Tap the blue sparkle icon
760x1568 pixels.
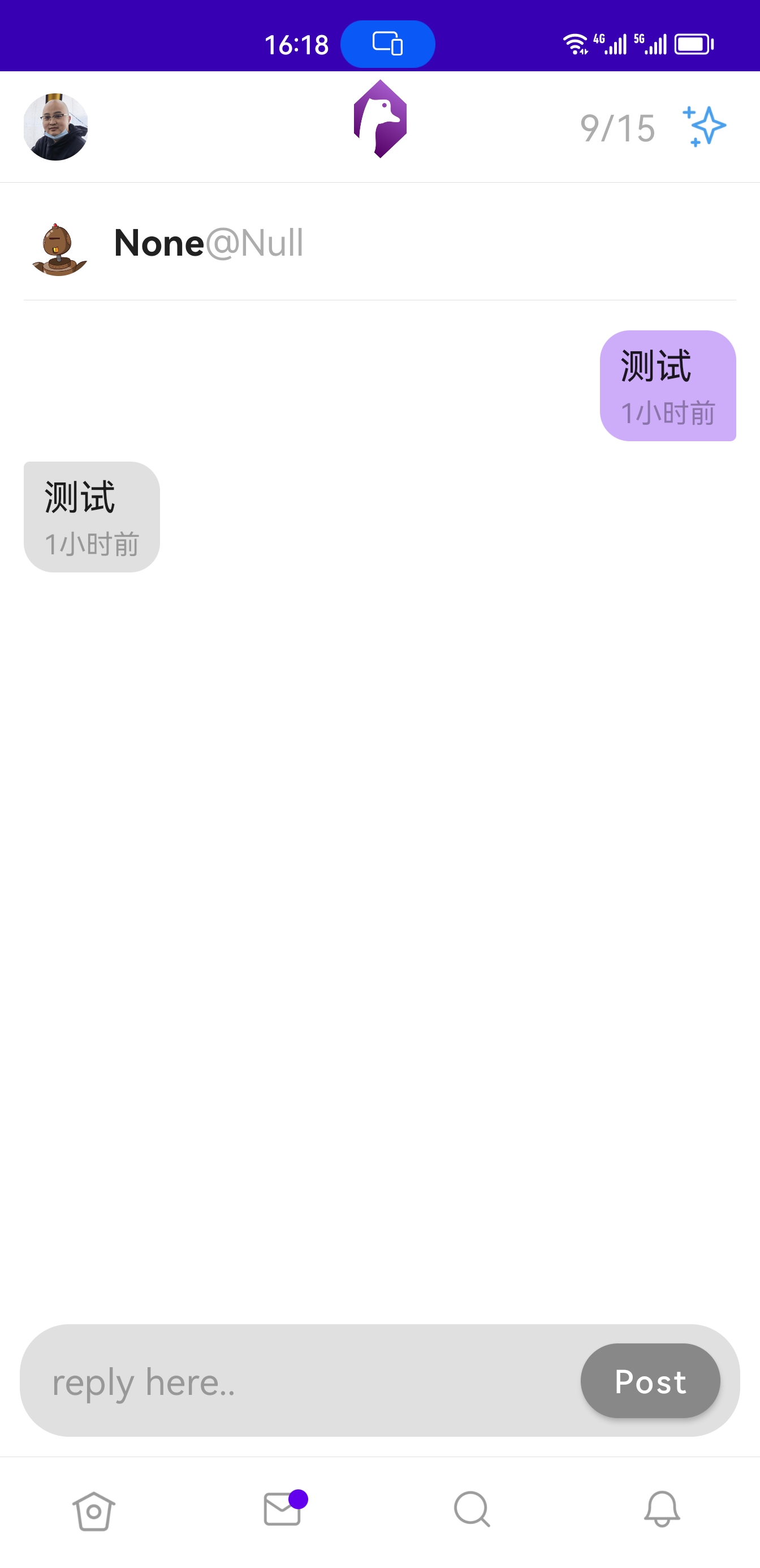pos(704,127)
